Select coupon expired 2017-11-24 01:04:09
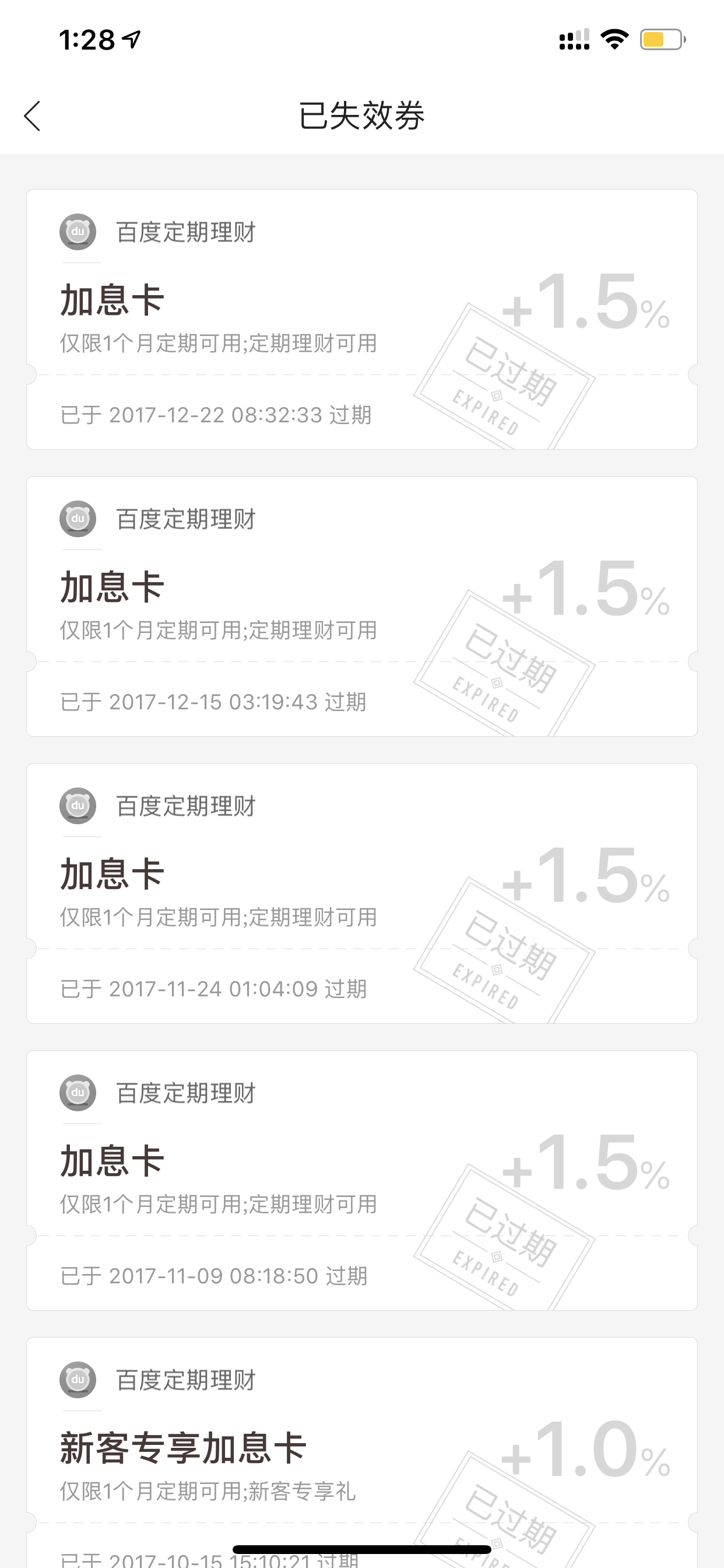 pyautogui.click(x=362, y=893)
